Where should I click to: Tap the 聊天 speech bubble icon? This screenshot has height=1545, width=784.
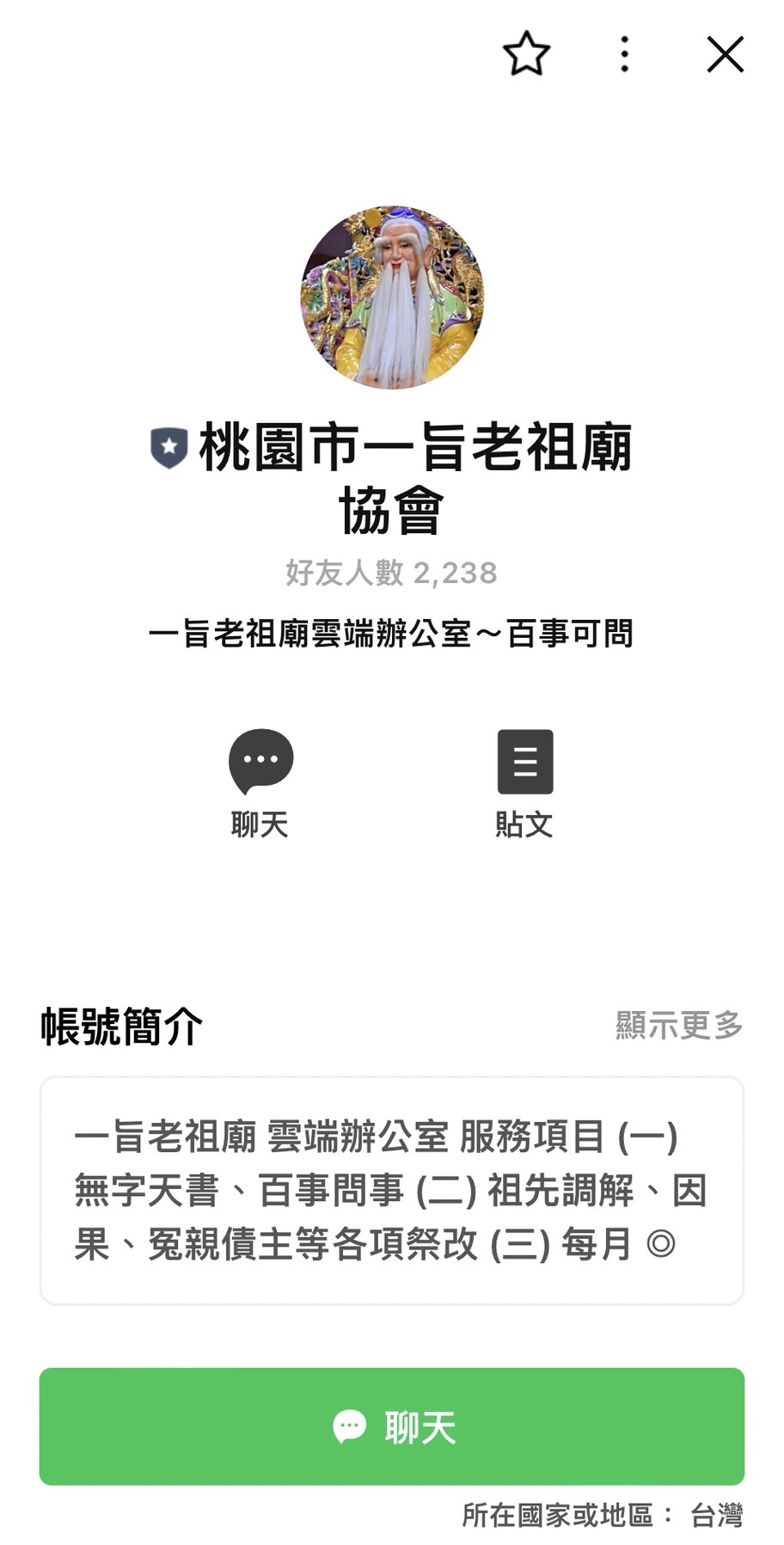tap(260, 762)
